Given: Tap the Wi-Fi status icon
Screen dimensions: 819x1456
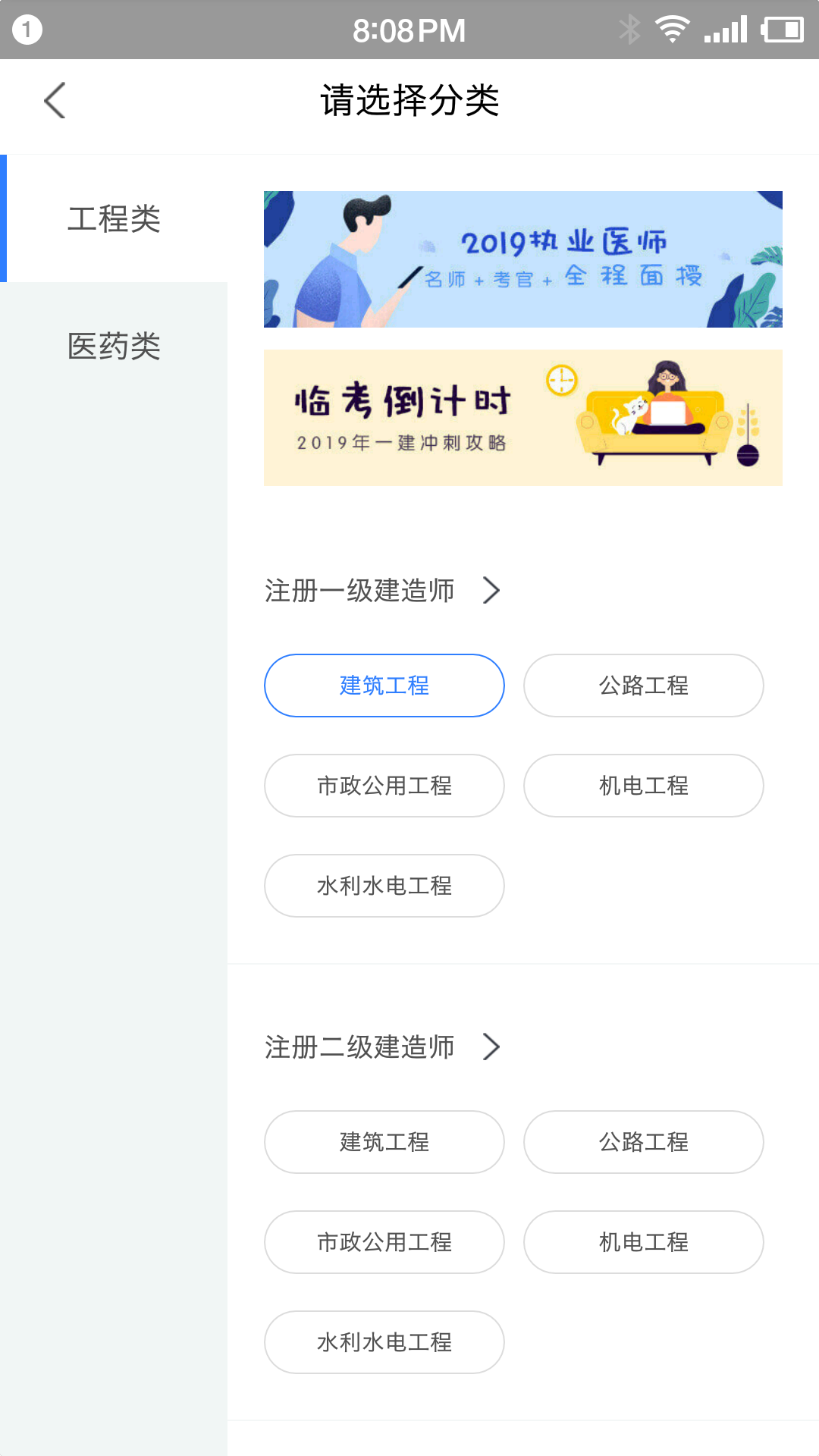Looking at the screenshot, I should tap(672, 29).
